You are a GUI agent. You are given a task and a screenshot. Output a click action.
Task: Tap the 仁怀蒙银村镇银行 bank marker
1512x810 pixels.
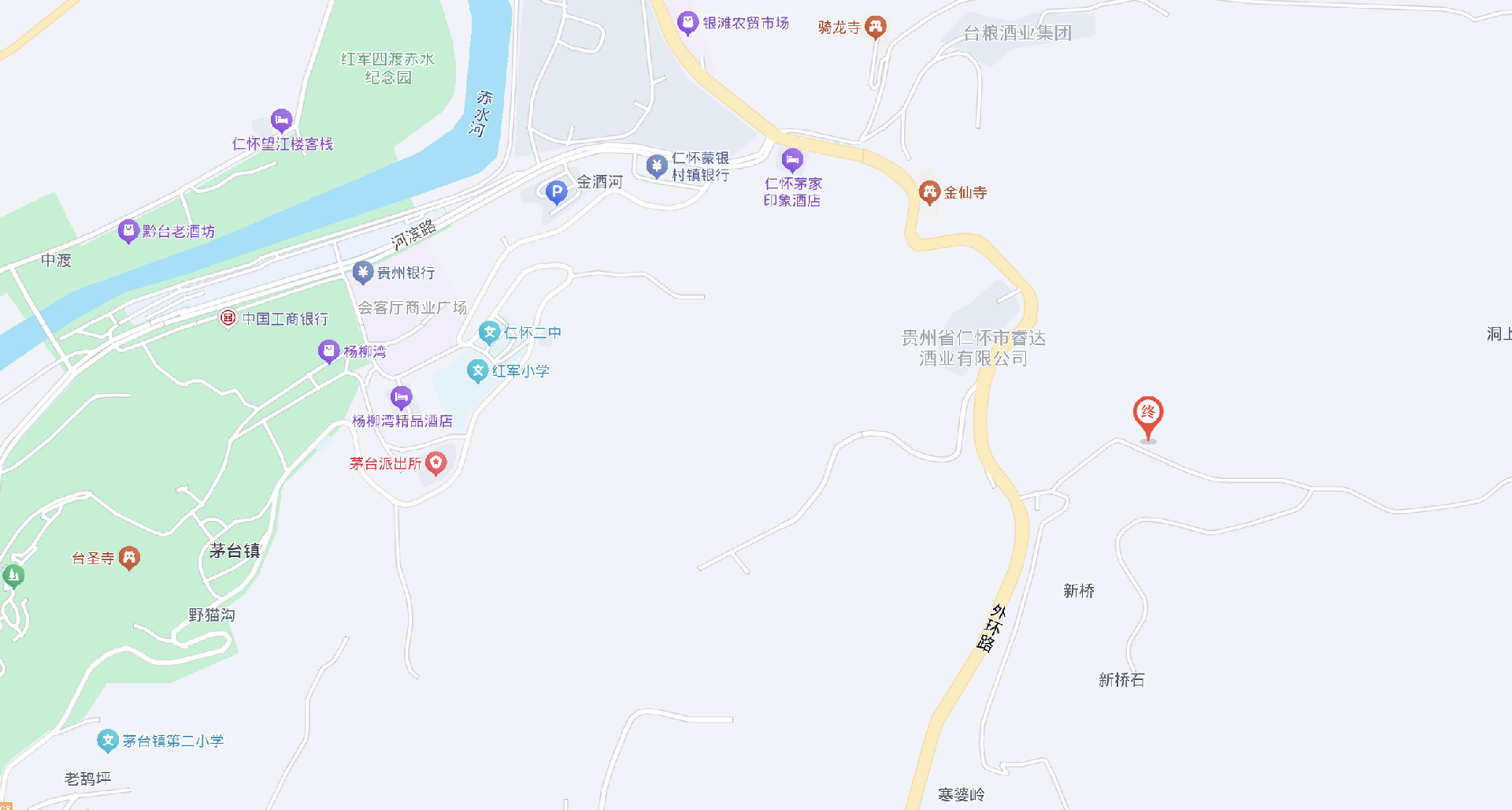point(657,165)
